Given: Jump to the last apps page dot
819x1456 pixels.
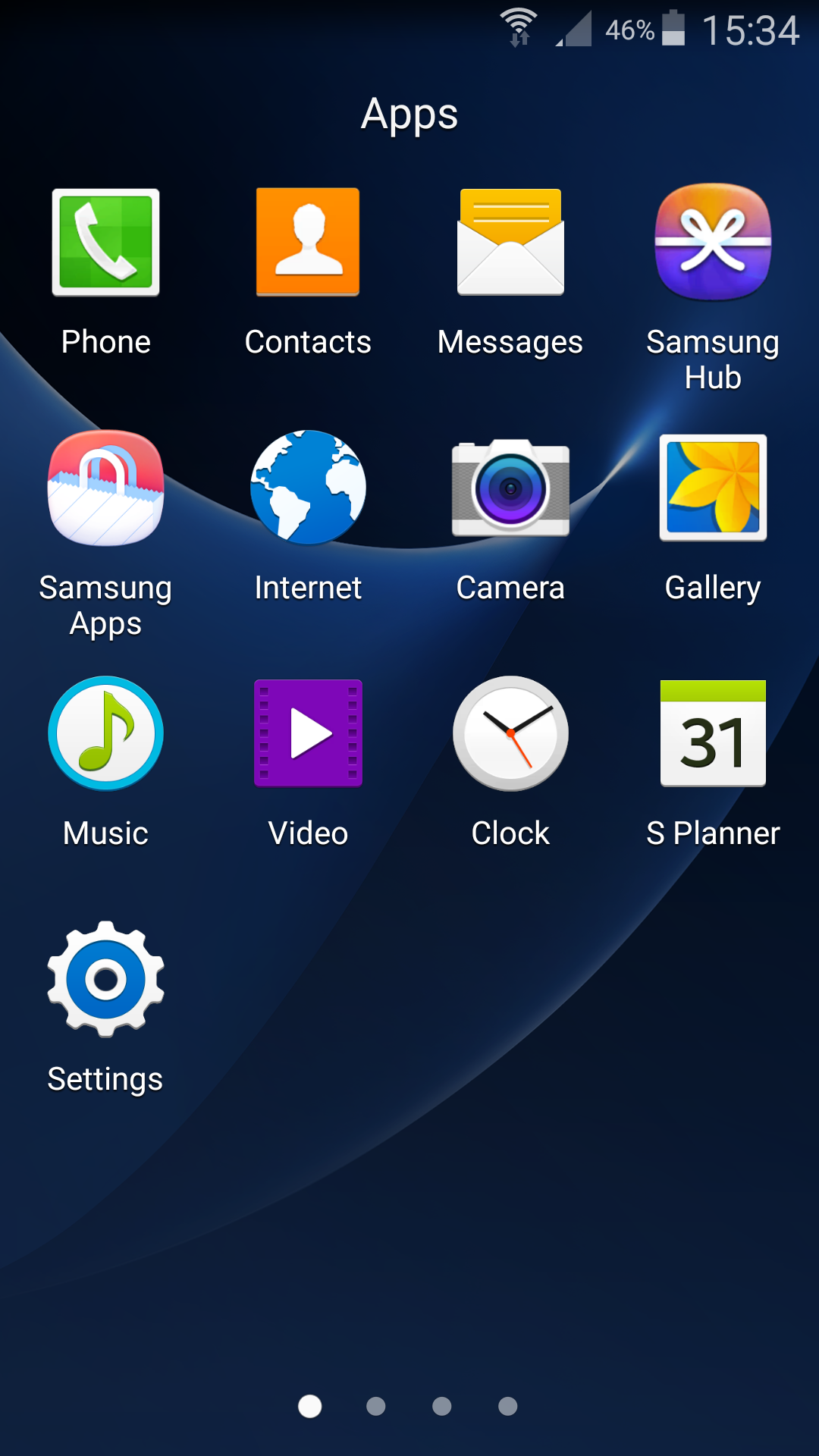Looking at the screenshot, I should tap(508, 1407).
